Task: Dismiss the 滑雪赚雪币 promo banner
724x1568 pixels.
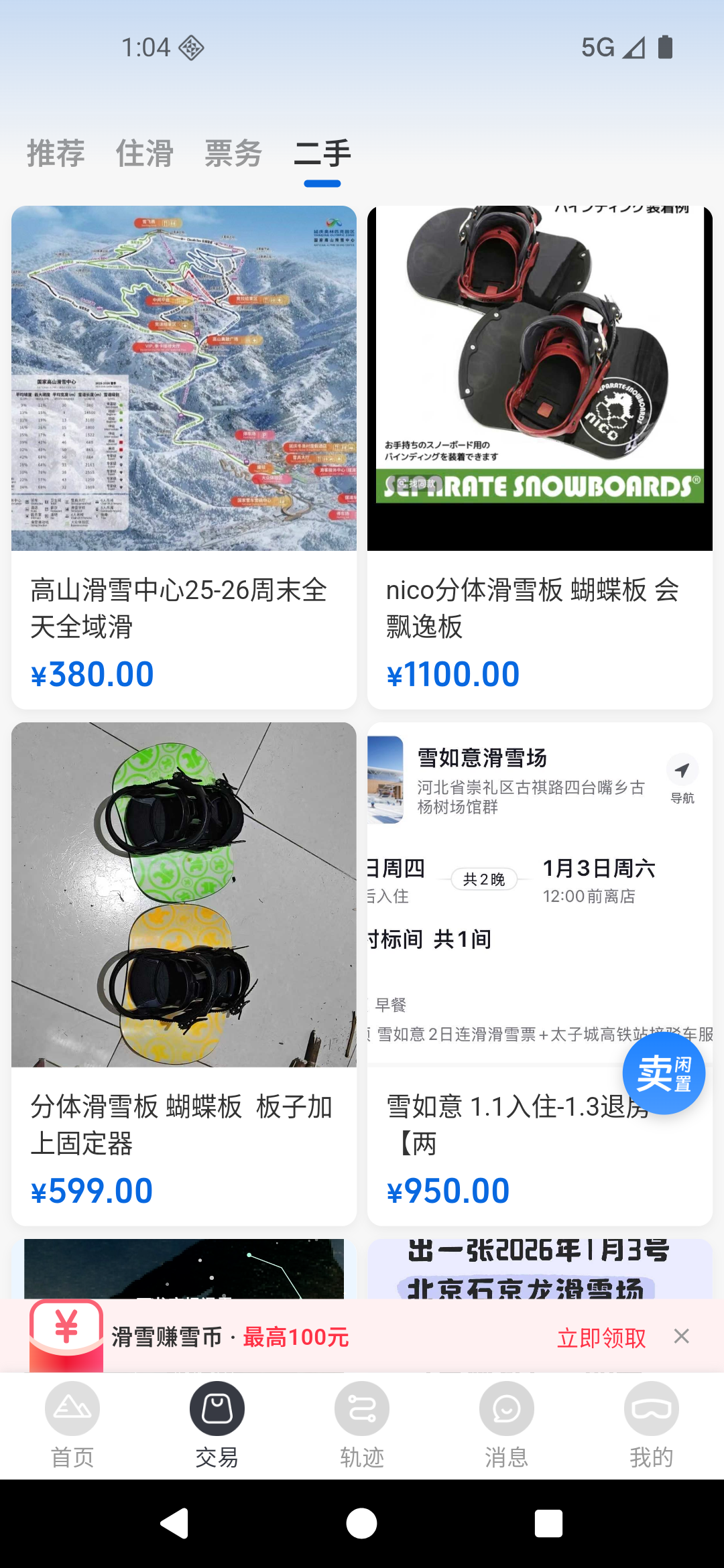Action: pos(681,1336)
